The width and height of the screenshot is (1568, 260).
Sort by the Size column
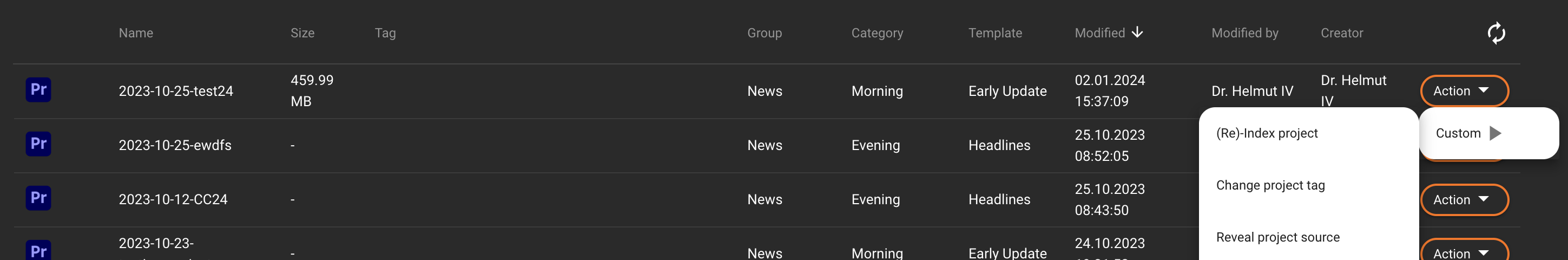[302, 33]
